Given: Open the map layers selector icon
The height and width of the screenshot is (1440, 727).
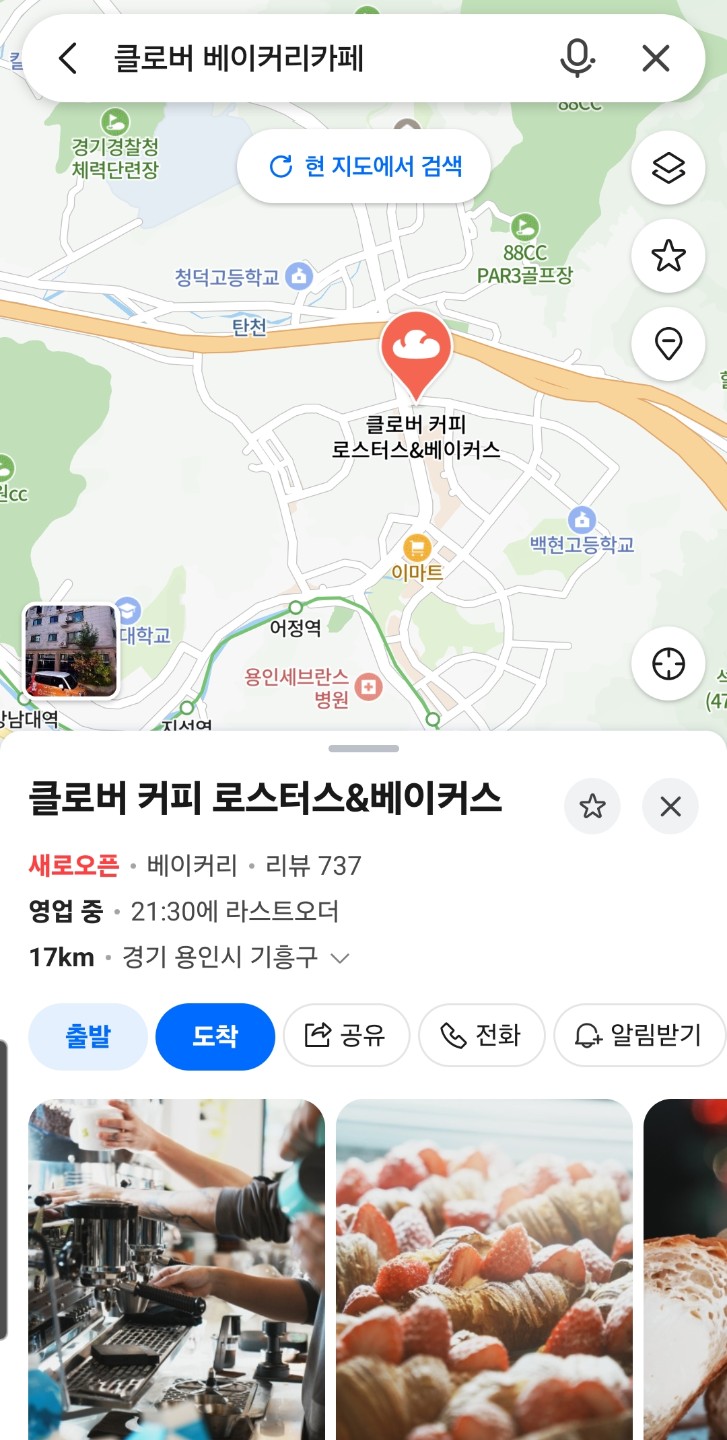Looking at the screenshot, I should [668, 167].
